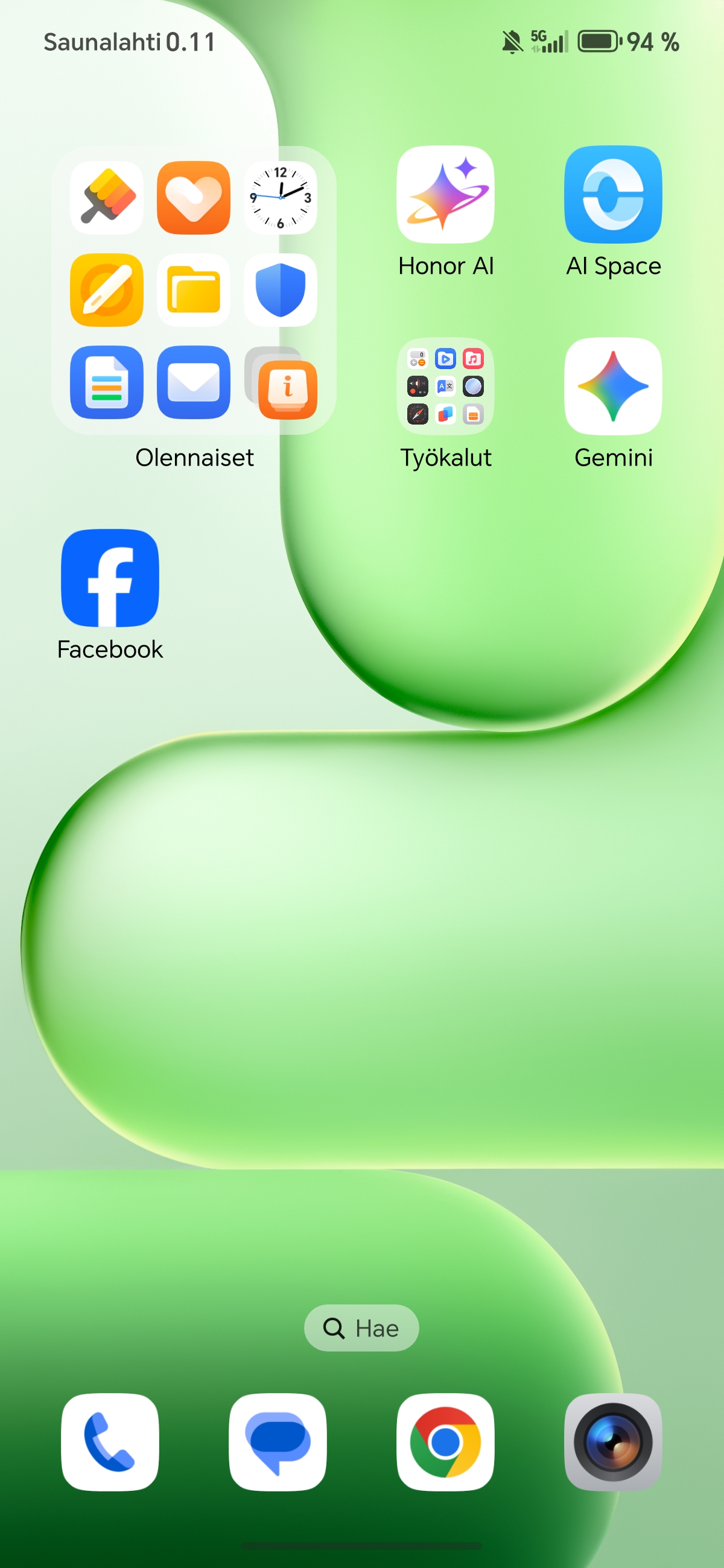Open the blue Docs app in Olennaiset
The width and height of the screenshot is (724, 1568).
(107, 382)
